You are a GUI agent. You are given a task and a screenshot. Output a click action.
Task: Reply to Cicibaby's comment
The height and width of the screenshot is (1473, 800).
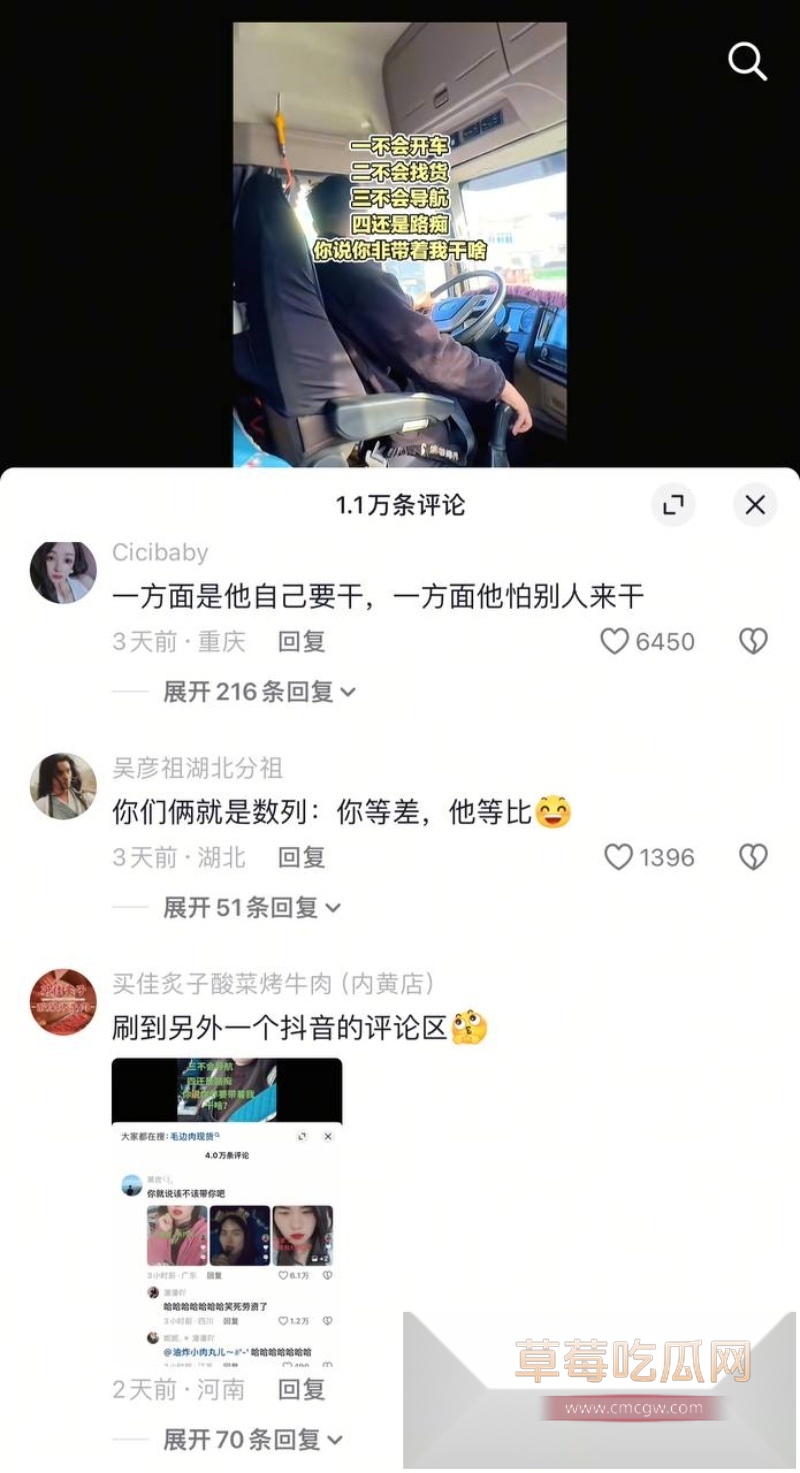tap(300, 641)
